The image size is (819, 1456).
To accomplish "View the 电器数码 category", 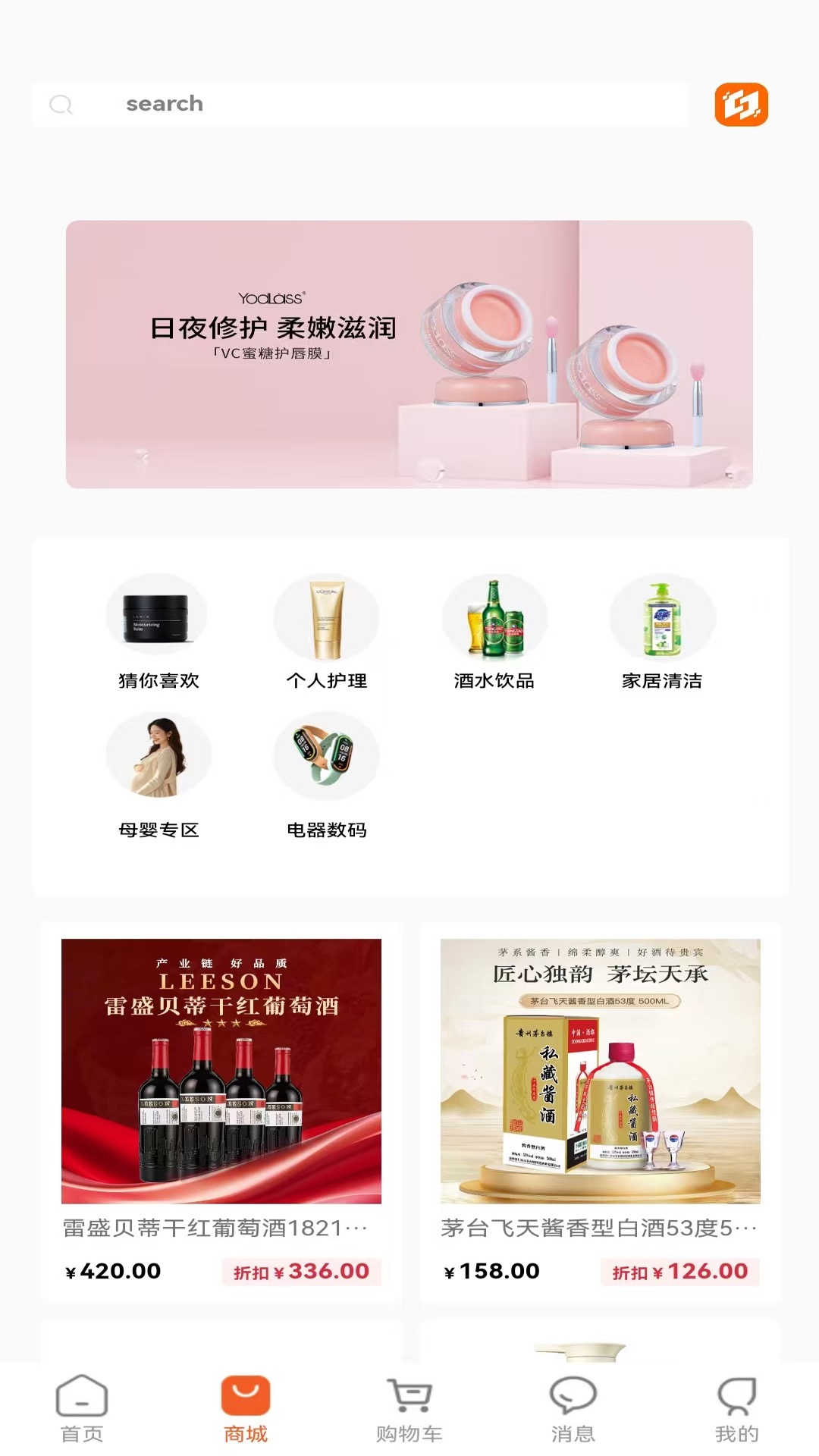I will [x=326, y=775].
